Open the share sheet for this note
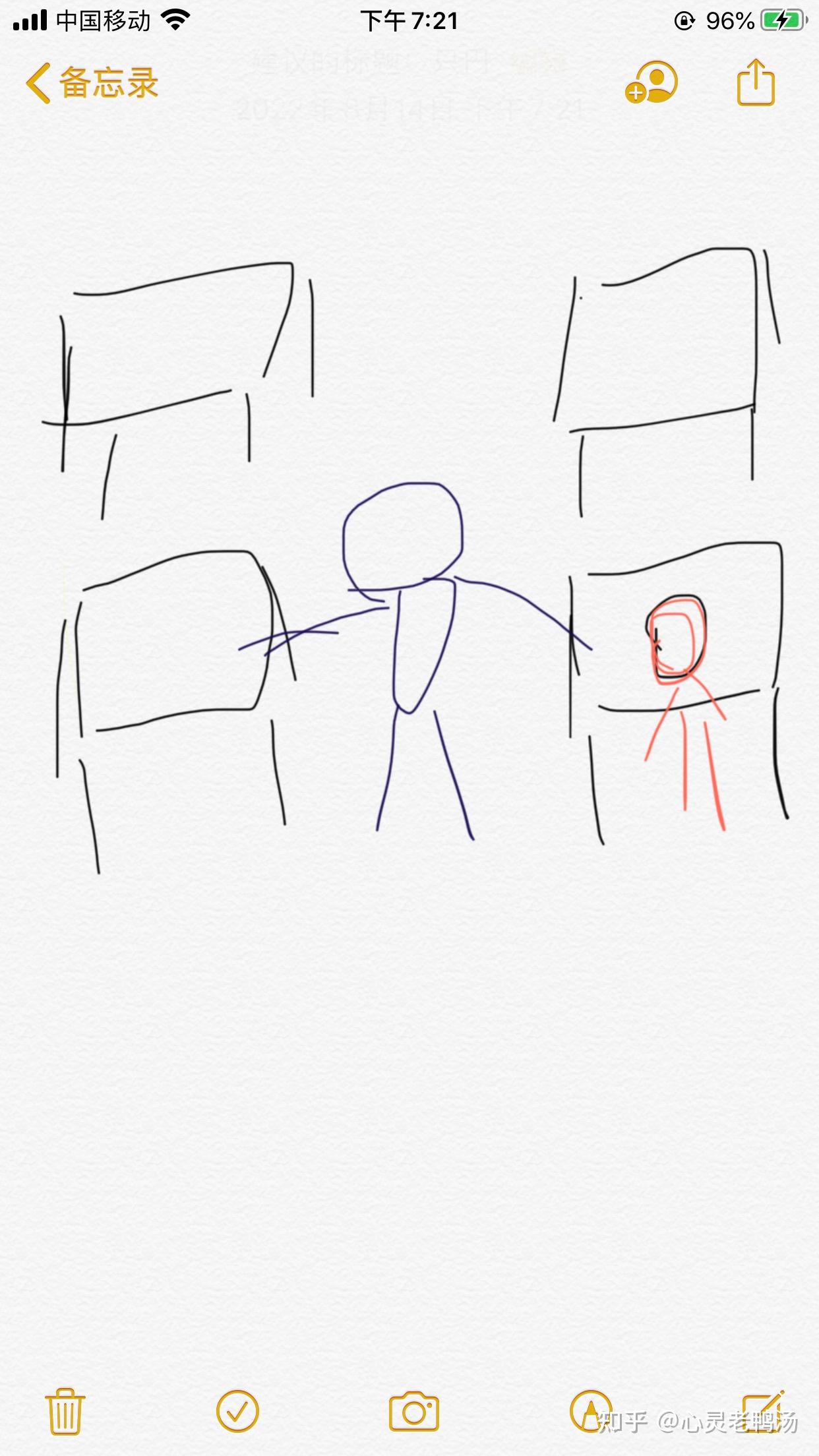Image resolution: width=819 pixels, height=1456 pixels. (x=756, y=83)
